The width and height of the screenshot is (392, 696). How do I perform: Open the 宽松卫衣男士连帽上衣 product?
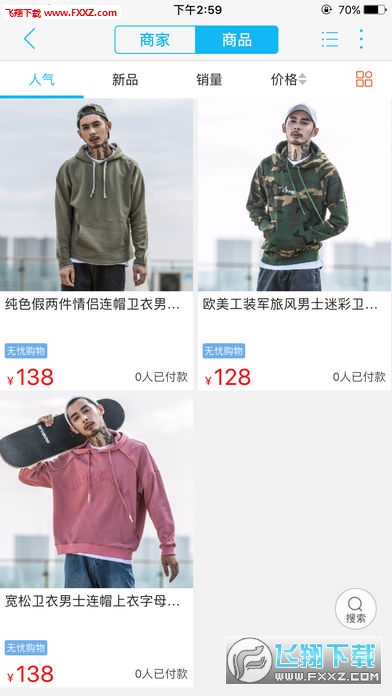pos(96,539)
